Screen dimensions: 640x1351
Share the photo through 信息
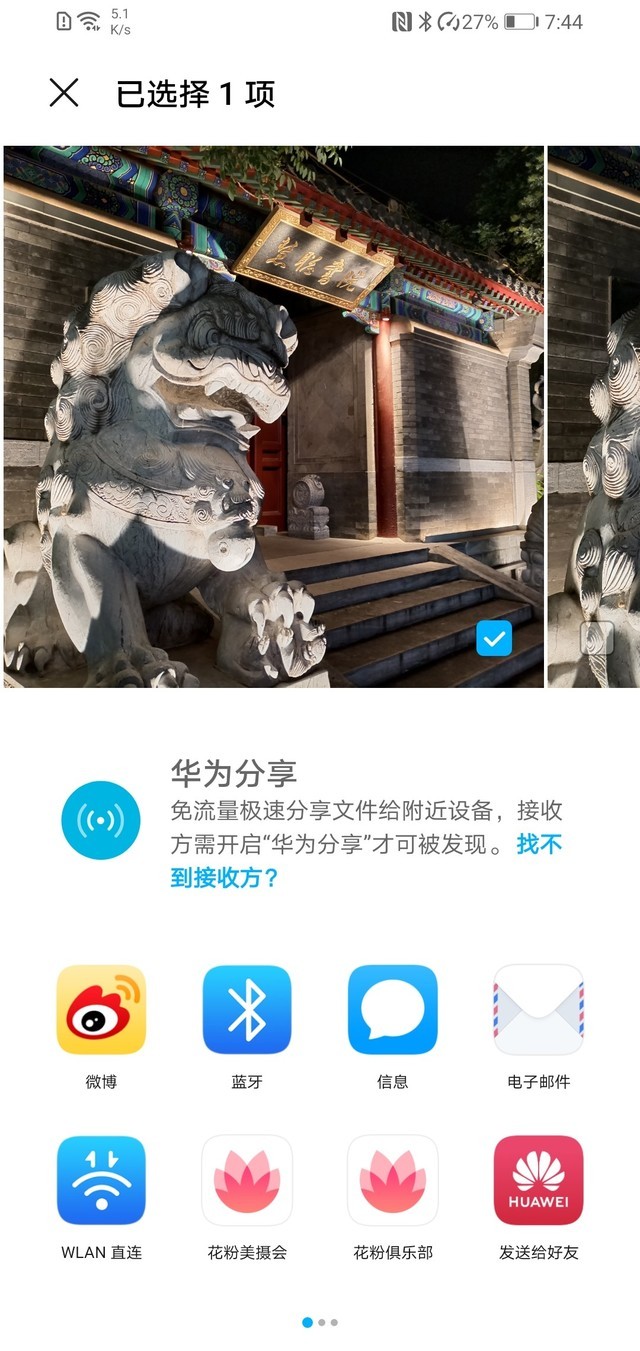pos(392,1010)
